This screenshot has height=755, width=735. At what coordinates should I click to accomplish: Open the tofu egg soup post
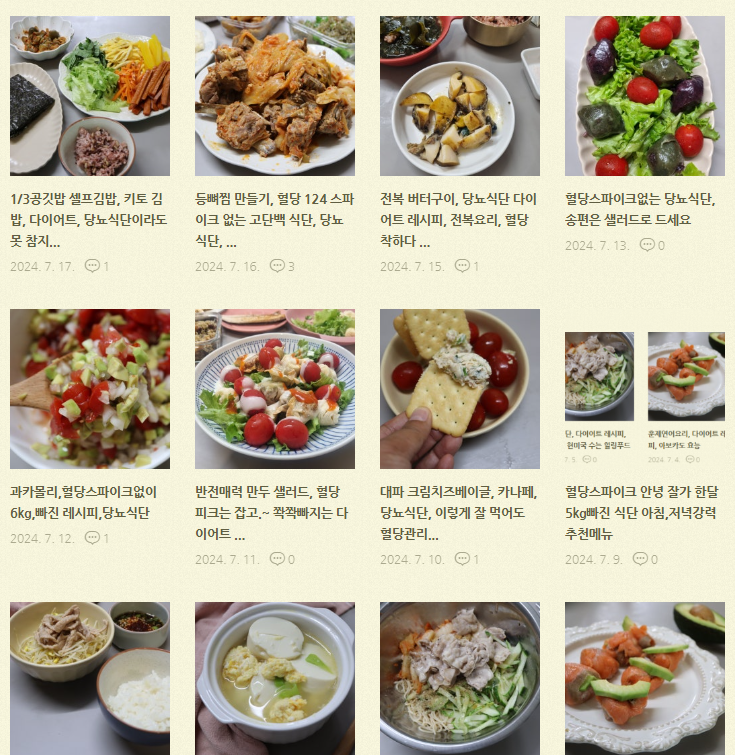(x=274, y=678)
